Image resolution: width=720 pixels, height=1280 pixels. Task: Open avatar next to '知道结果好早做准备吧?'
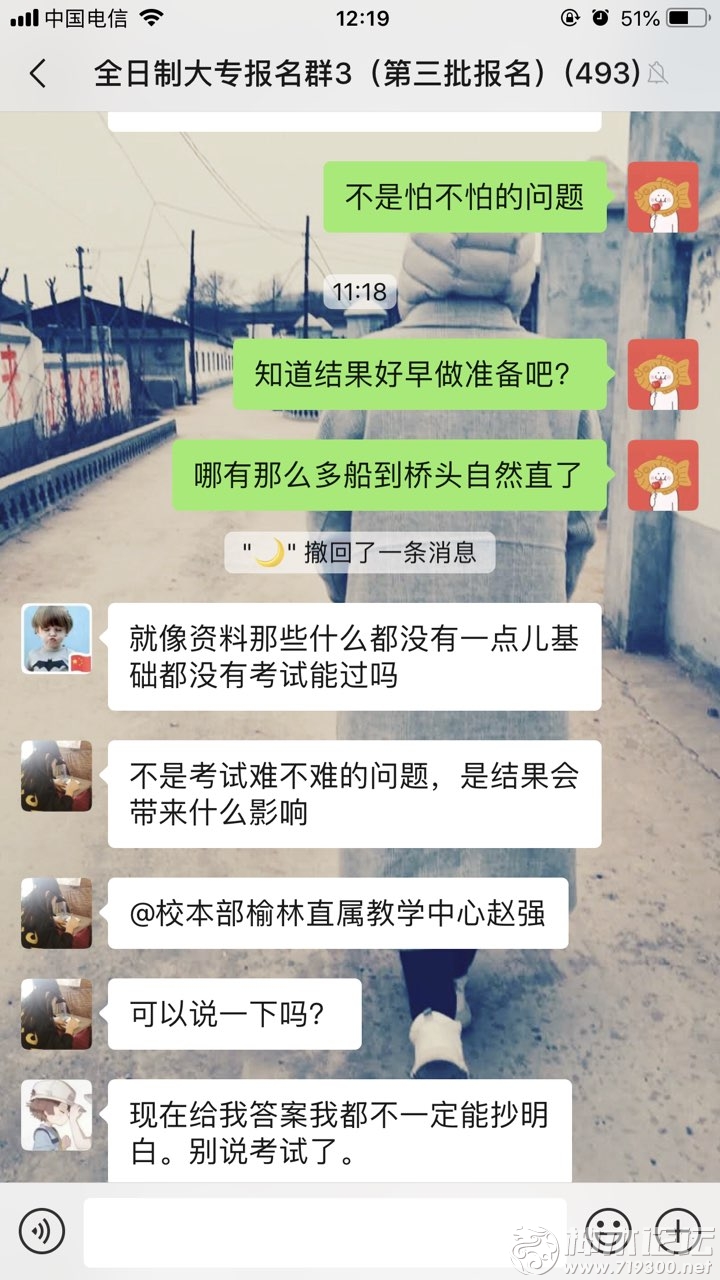pyautogui.click(x=662, y=374)
